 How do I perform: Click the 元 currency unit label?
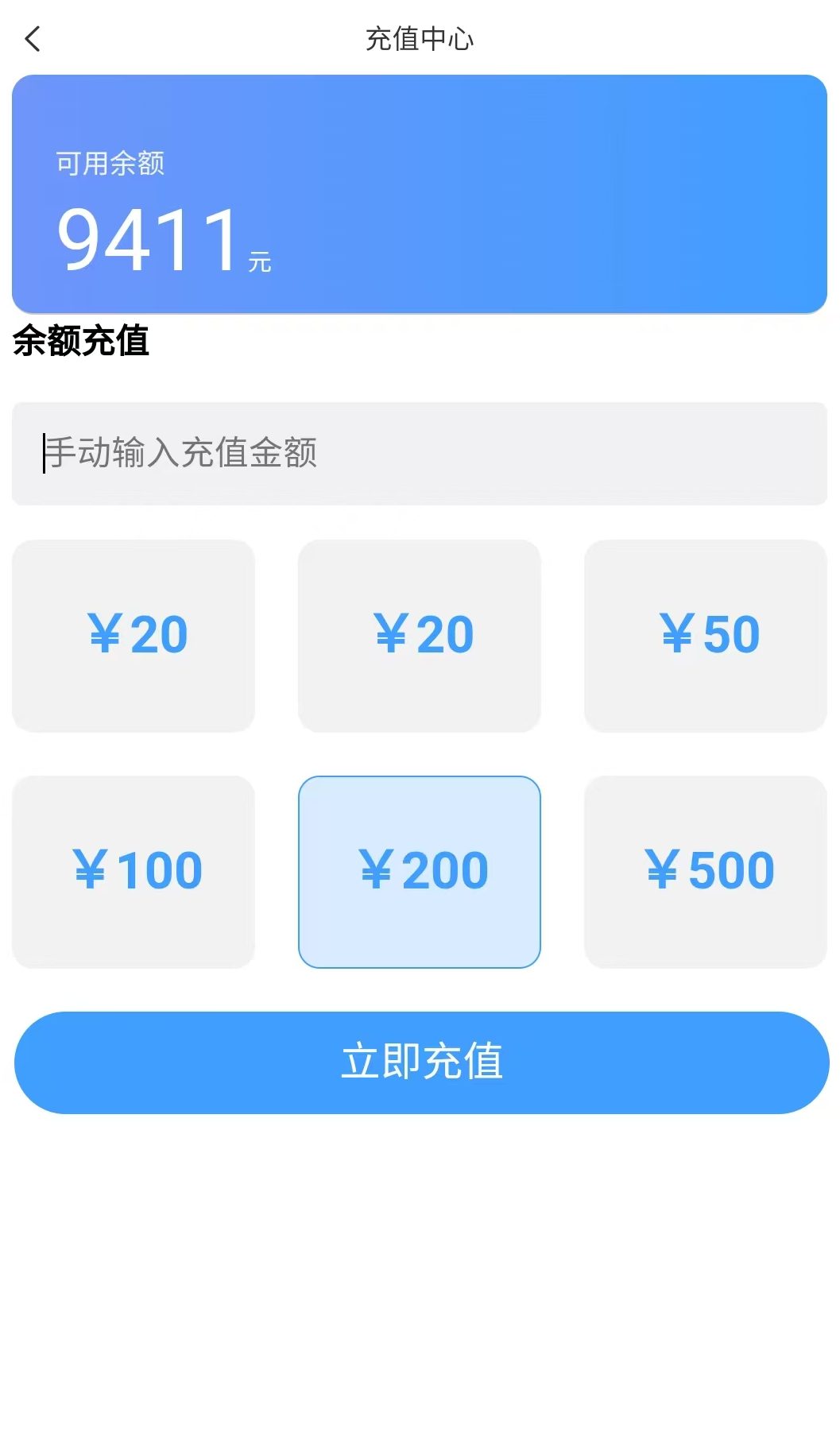(x=257, y=260)
